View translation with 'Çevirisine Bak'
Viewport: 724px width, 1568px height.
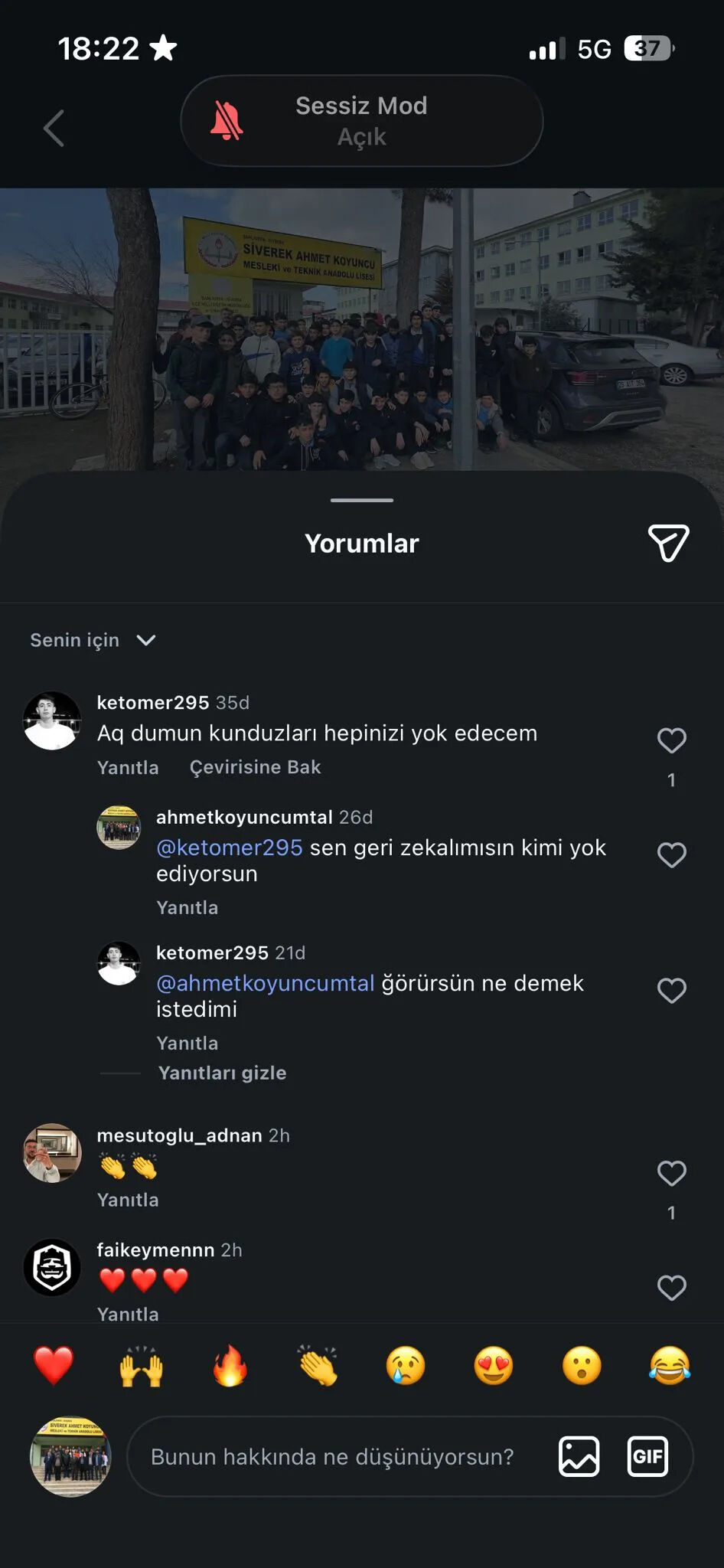[255, 767]
